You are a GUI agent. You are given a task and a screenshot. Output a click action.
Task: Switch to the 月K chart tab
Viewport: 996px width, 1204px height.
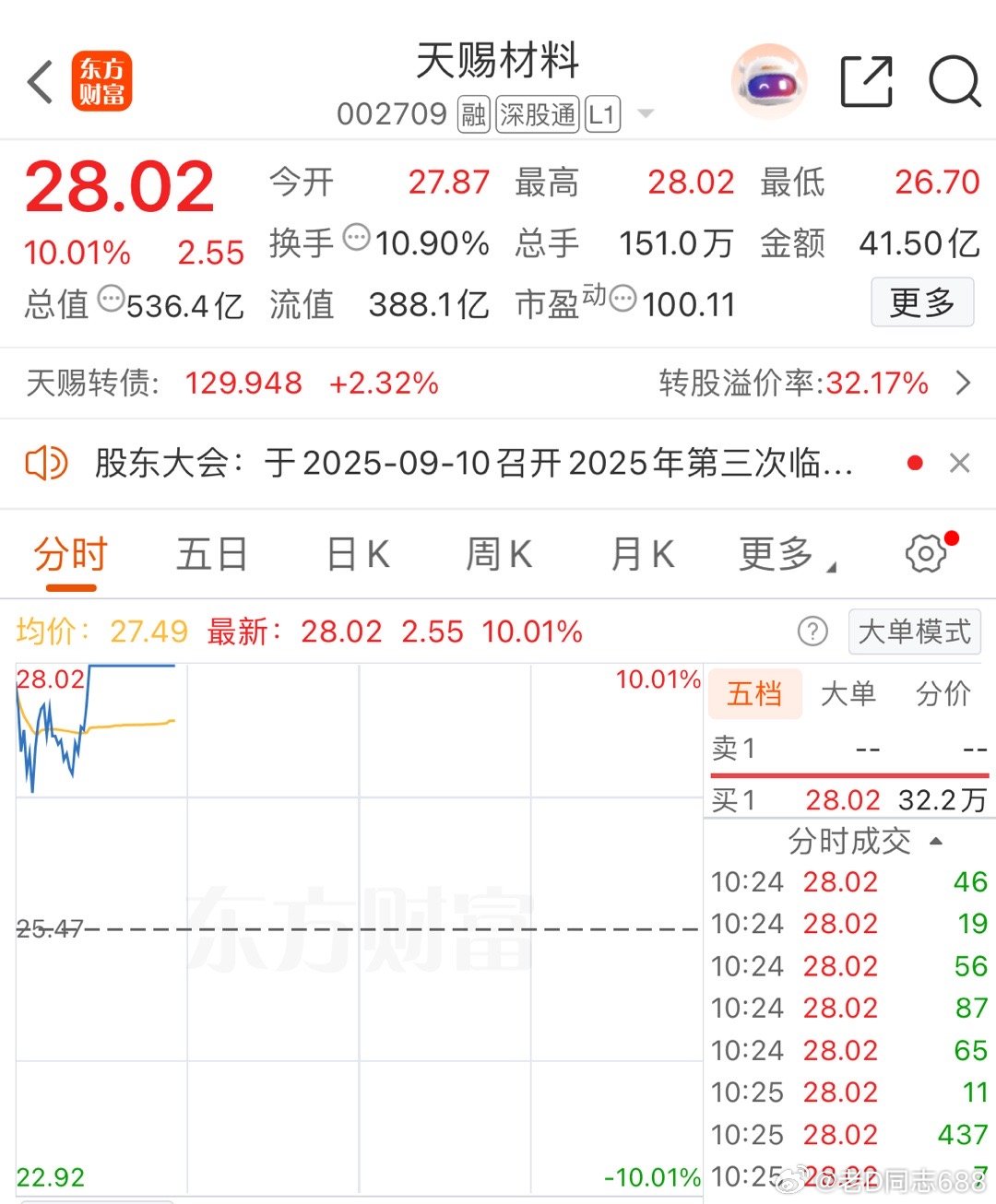click(642, 555)
